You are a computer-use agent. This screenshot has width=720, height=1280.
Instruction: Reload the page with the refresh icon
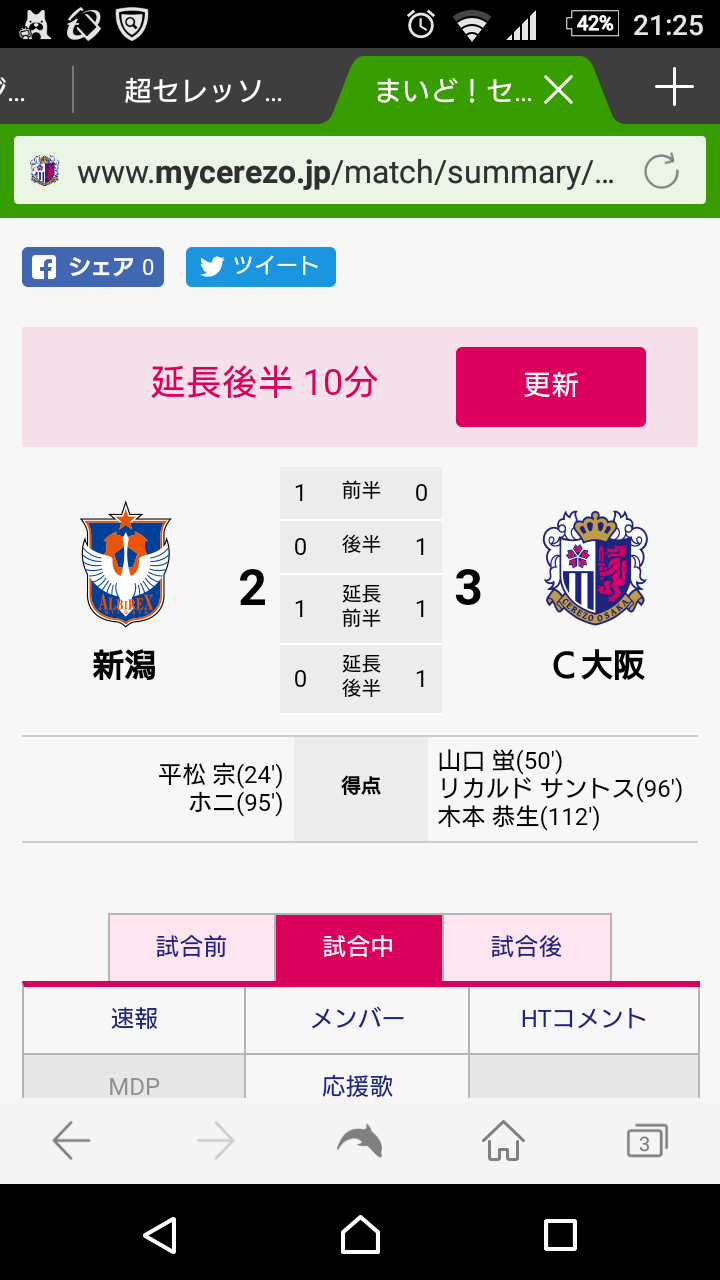pyautogui.click(x=661, y=172)
